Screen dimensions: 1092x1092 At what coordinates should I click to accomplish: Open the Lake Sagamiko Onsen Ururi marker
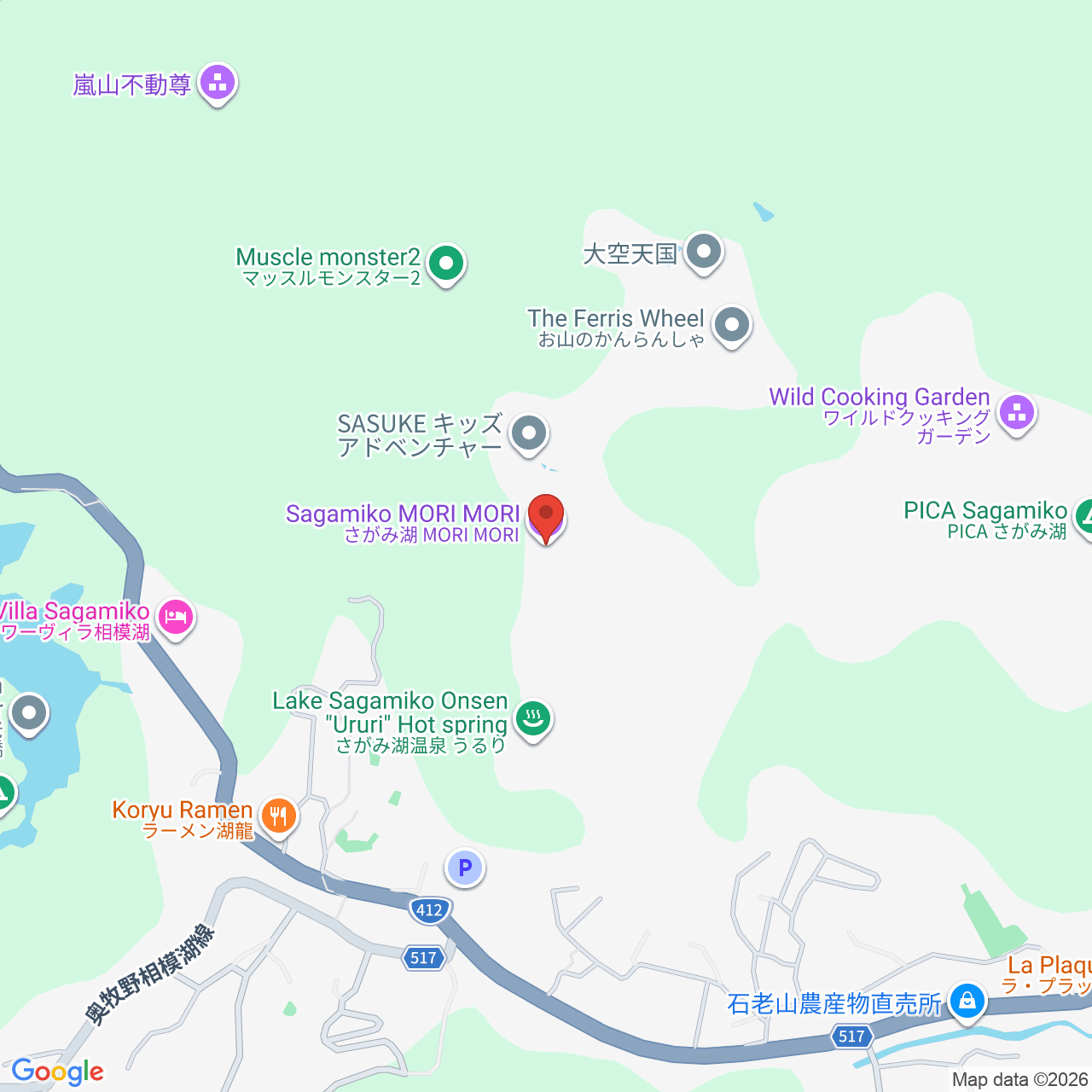[533, 718]
